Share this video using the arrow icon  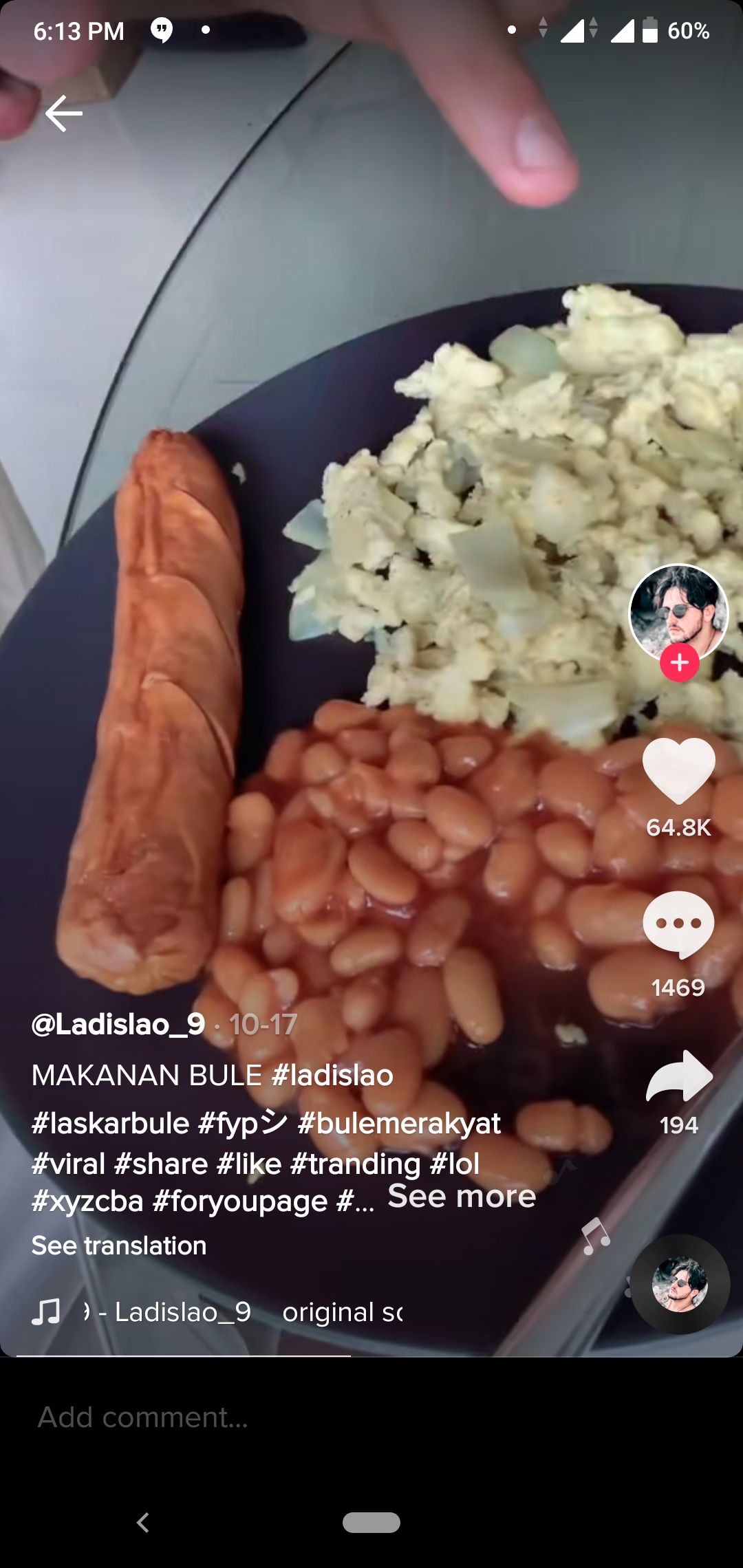pos(678,1076)
